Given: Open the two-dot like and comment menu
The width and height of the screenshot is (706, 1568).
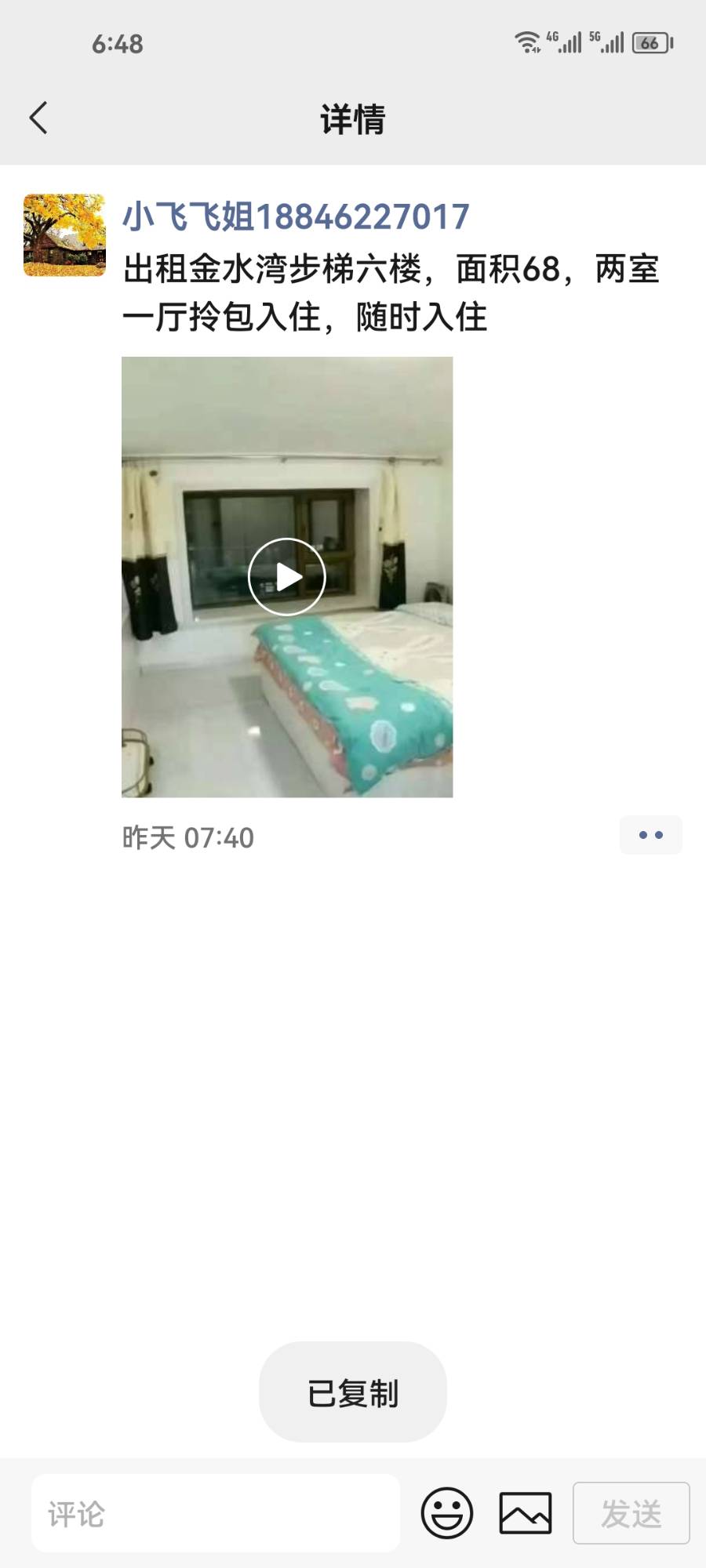Looking at the screenshot, I should [650, 835].
